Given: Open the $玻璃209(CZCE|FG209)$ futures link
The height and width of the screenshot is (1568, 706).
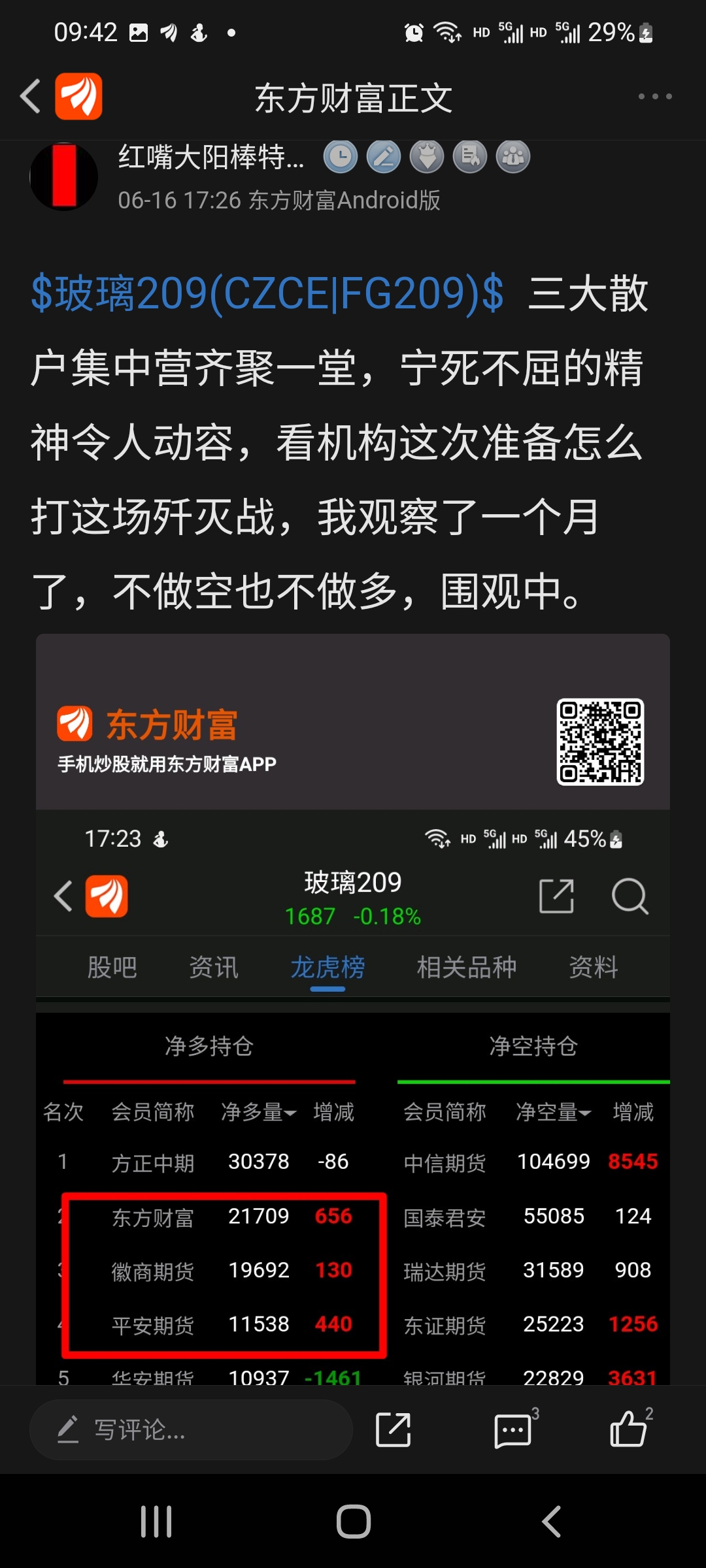Looking at the screenshot, I should coord(267,293).
